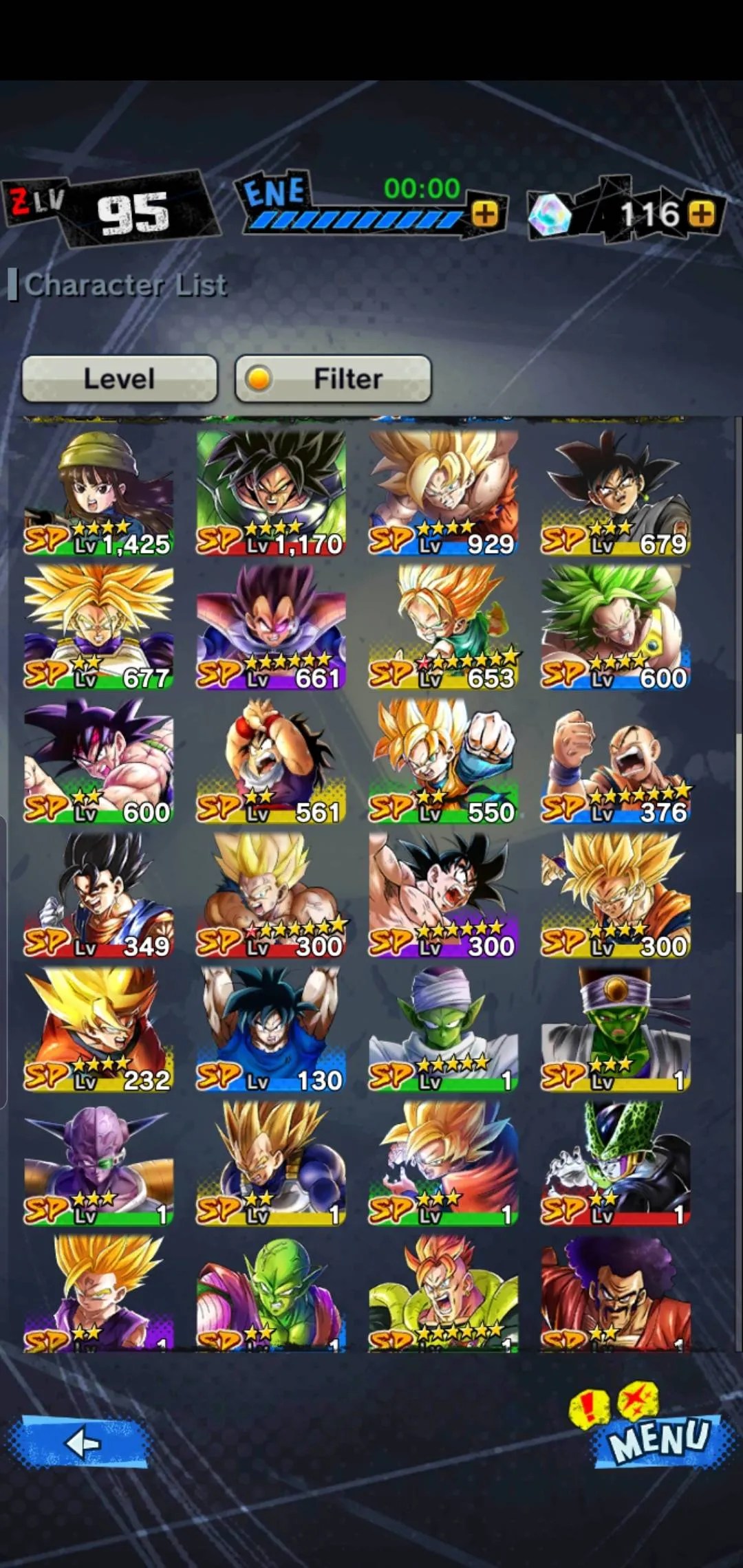Open the Filter options
The height and width of the screenshot is (1568, 743).
(x=333, y=378)
